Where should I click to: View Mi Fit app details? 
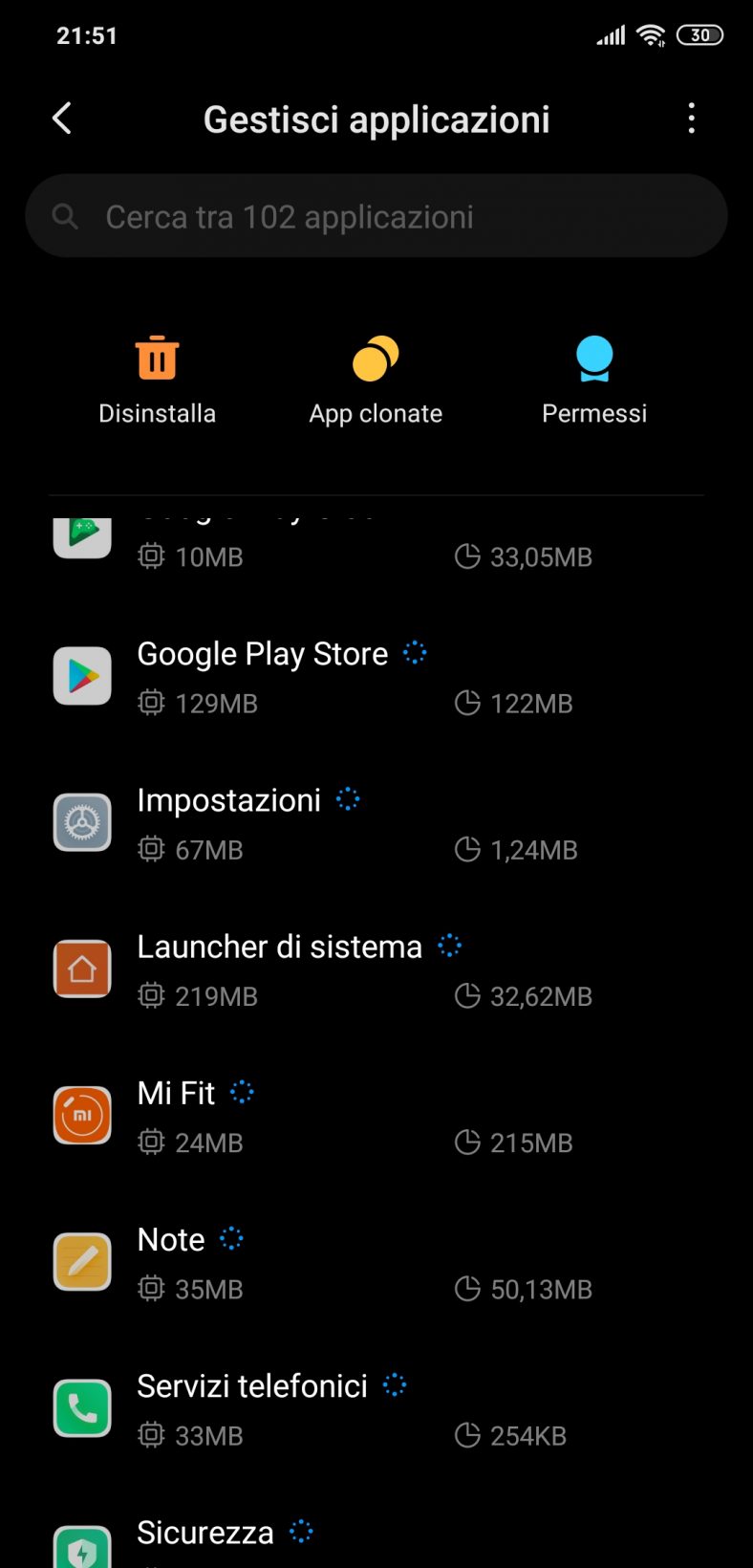(376, 1116)
